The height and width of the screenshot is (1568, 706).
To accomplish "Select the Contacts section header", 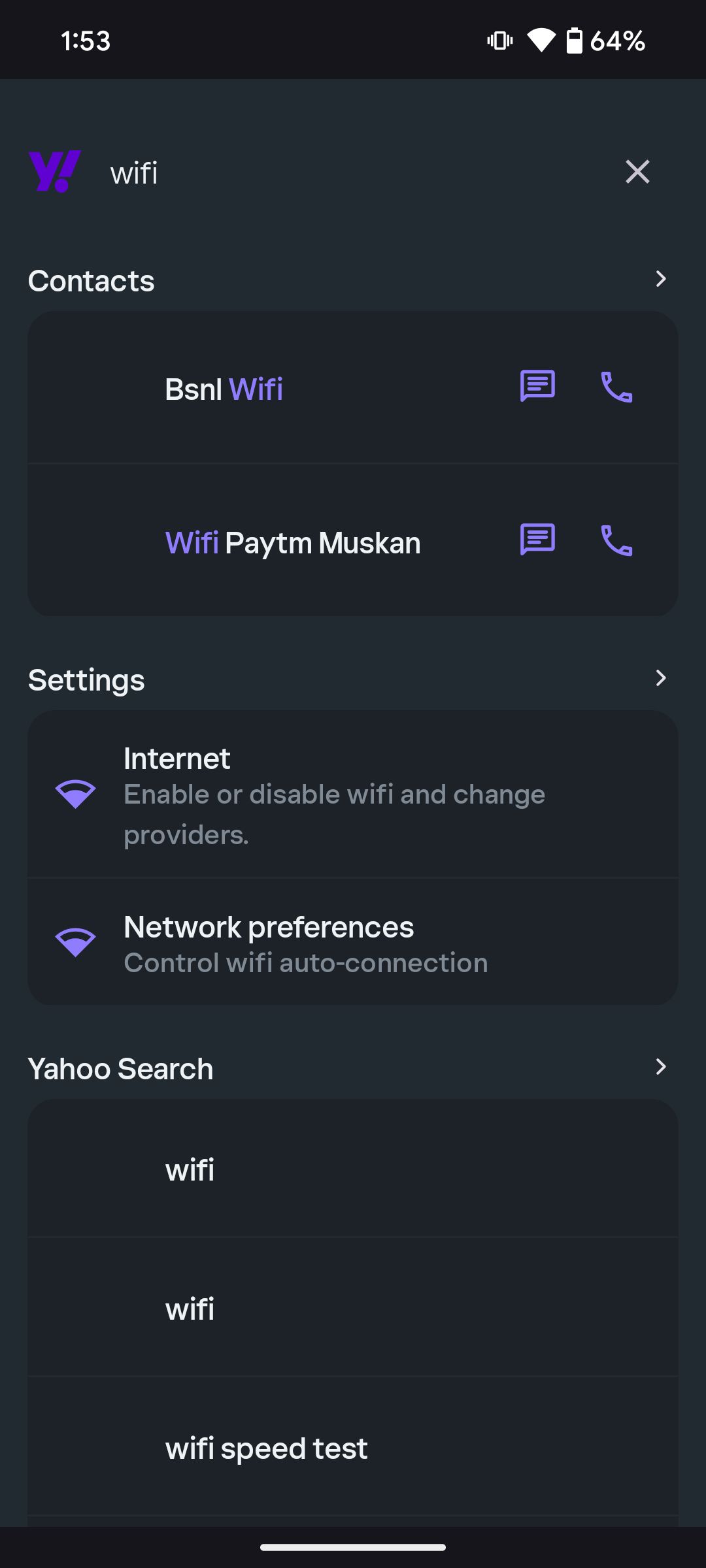I will point(91,280).
